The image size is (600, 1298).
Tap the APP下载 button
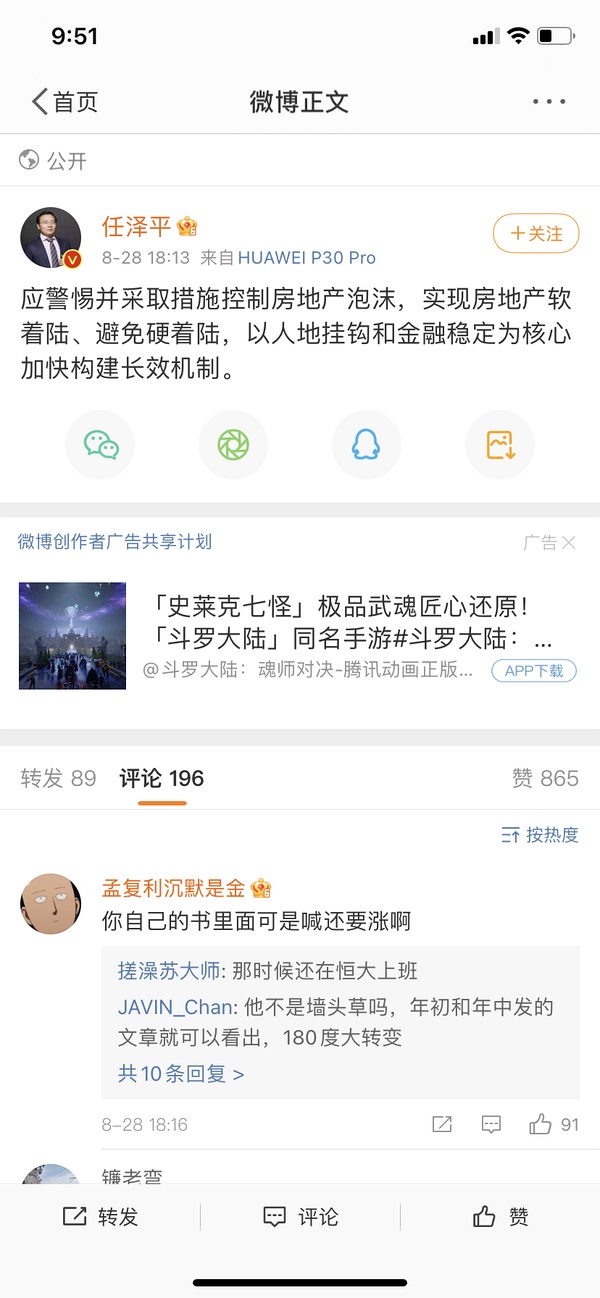533,670
